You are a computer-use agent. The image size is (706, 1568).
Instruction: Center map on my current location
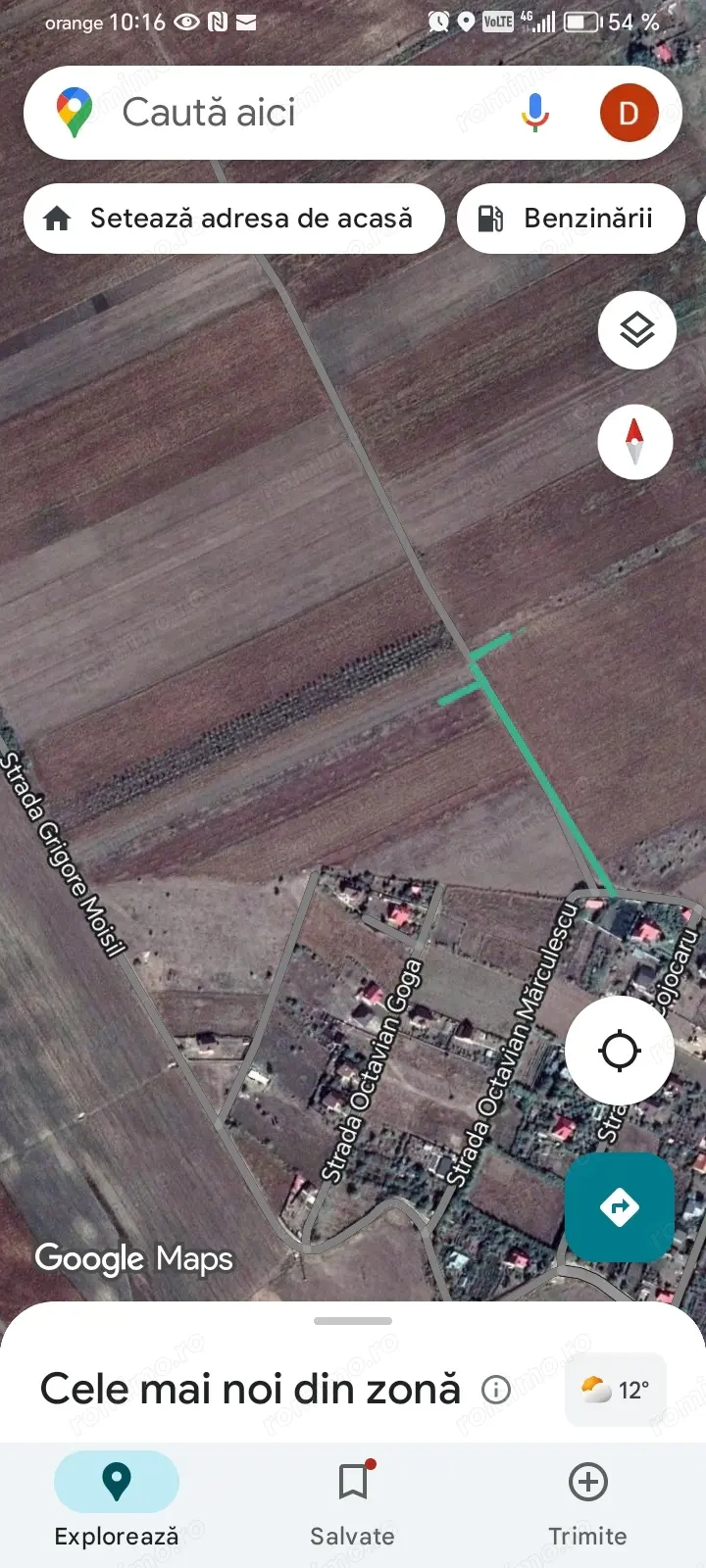coord(619,1050)
